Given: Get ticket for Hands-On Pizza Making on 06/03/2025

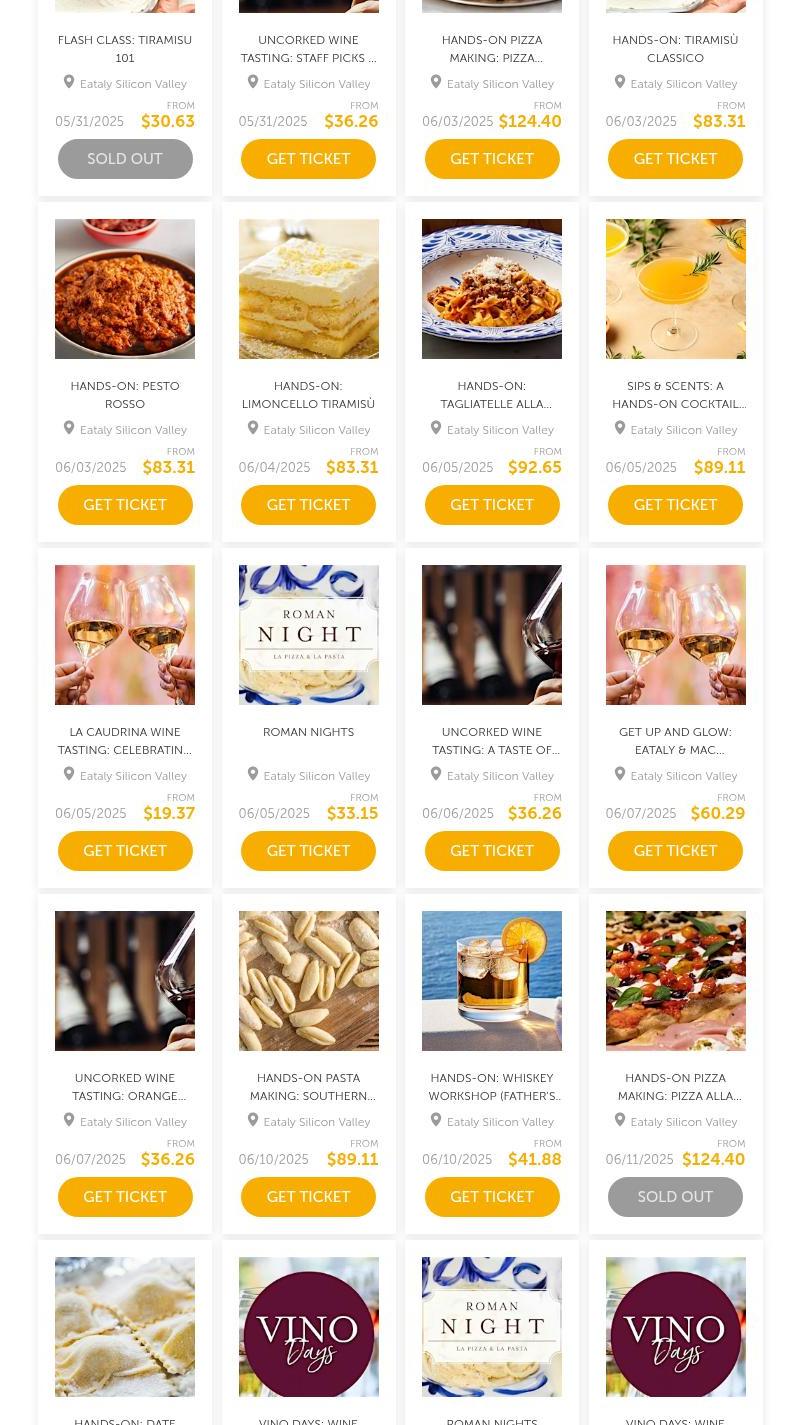Looking at the screenshot, I should pos(492,159).
